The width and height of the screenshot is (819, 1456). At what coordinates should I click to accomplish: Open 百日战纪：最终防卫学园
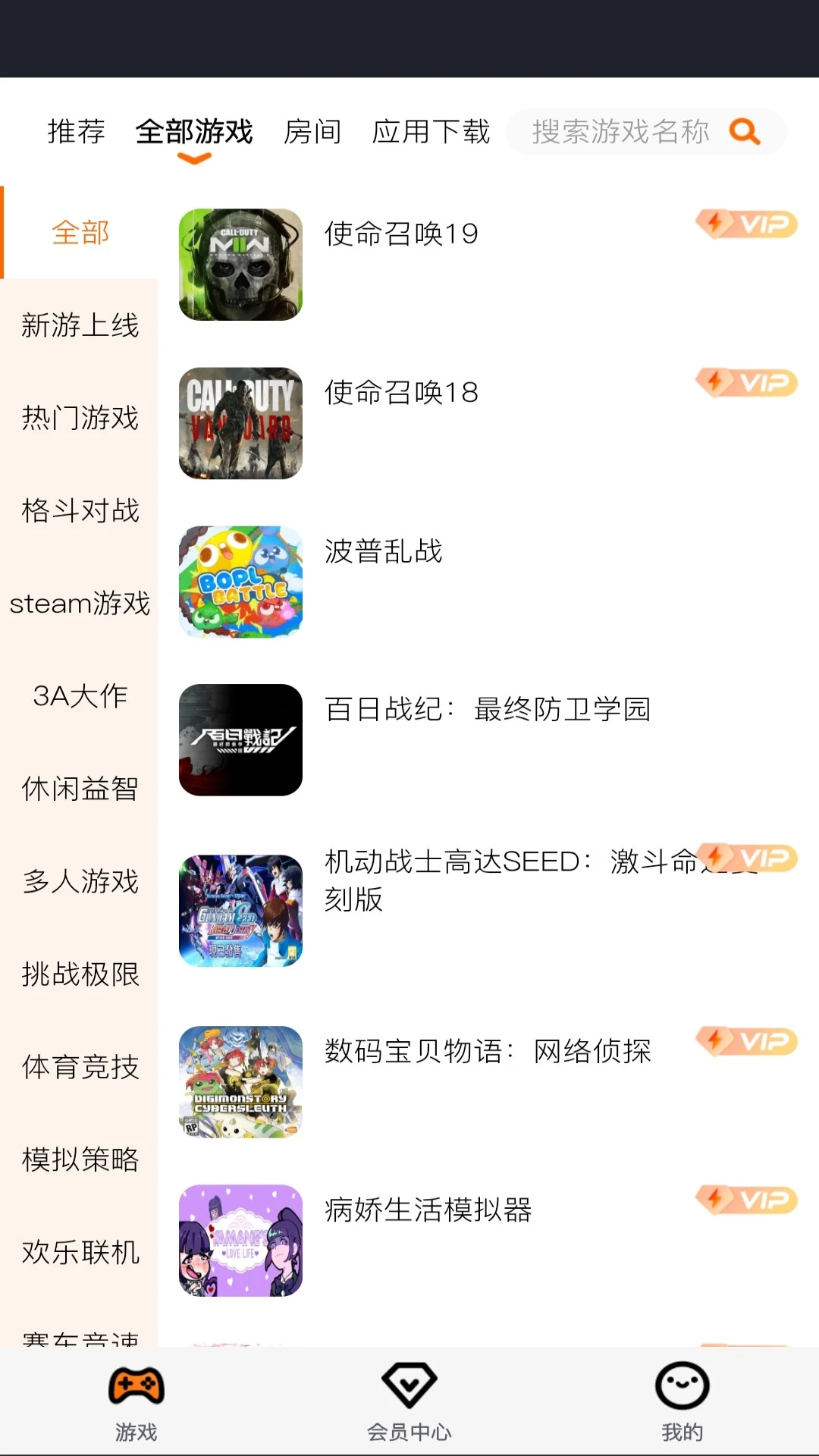(487, 710)
